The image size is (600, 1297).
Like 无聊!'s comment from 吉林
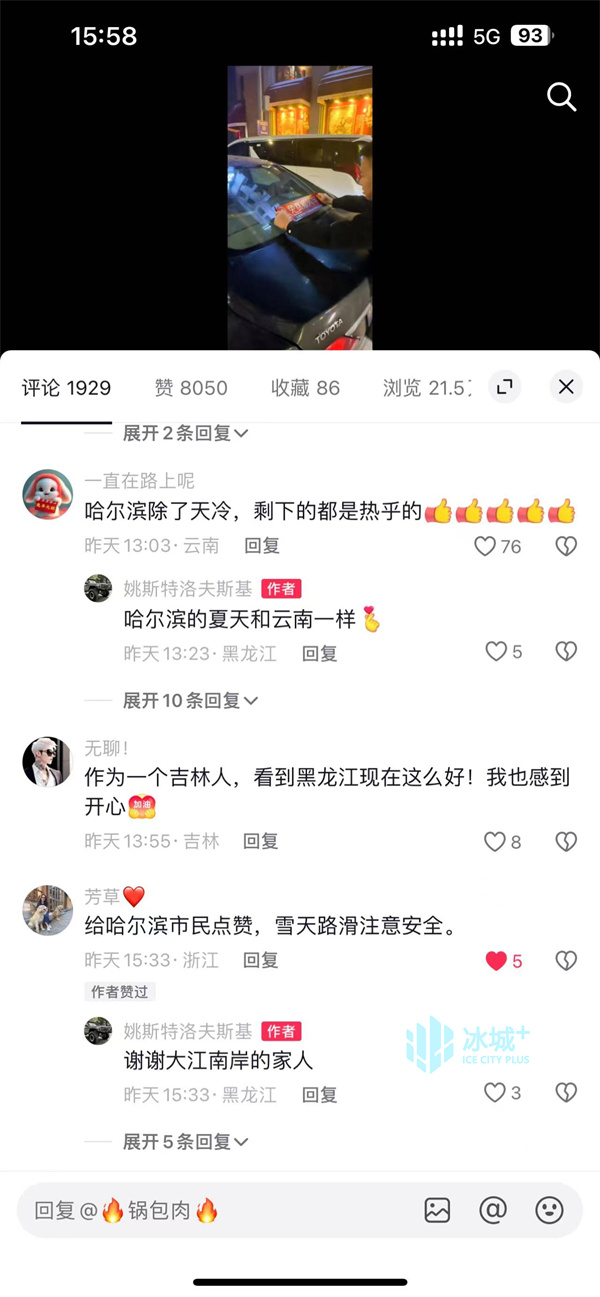(x=495, y=842)
